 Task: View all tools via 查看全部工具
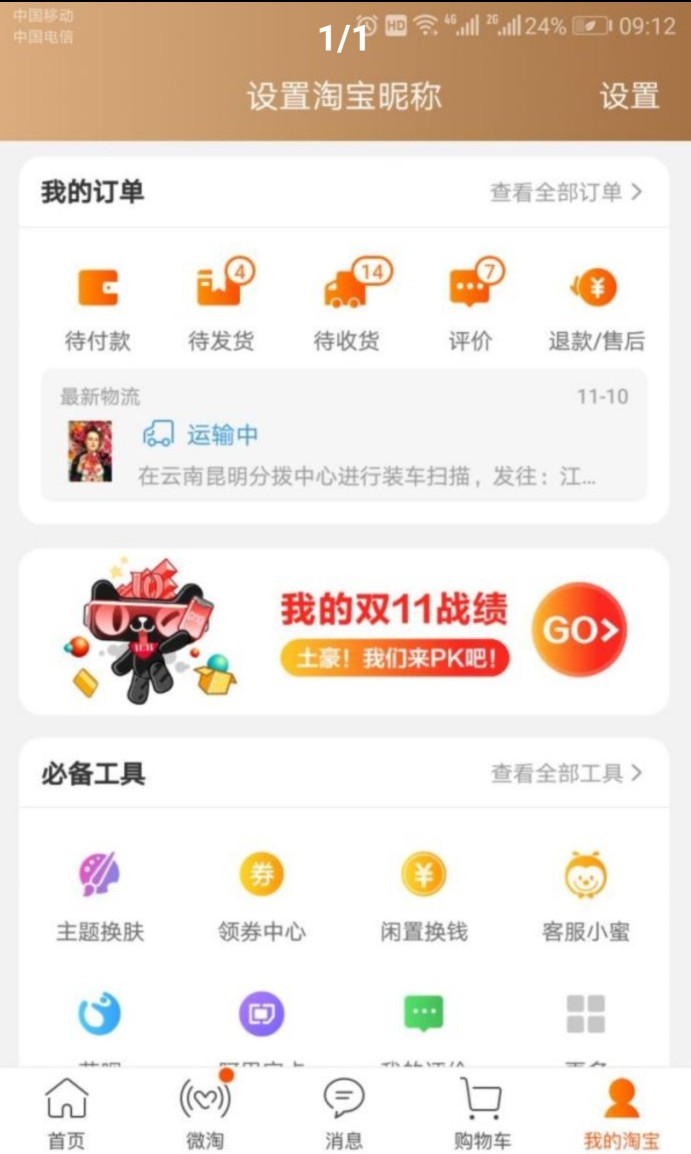coord(565,773)
